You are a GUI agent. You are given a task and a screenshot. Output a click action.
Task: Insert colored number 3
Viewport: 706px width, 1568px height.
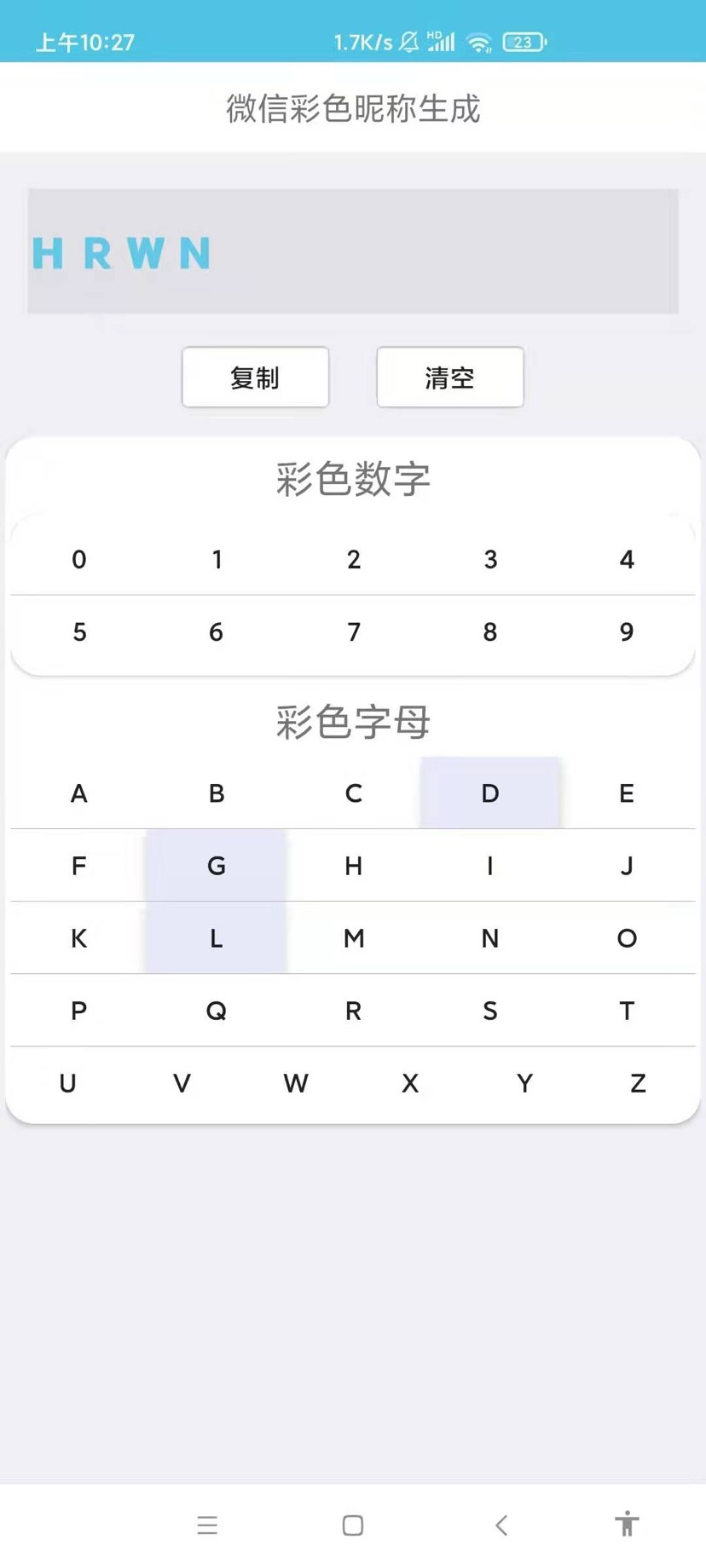(490, 559)
